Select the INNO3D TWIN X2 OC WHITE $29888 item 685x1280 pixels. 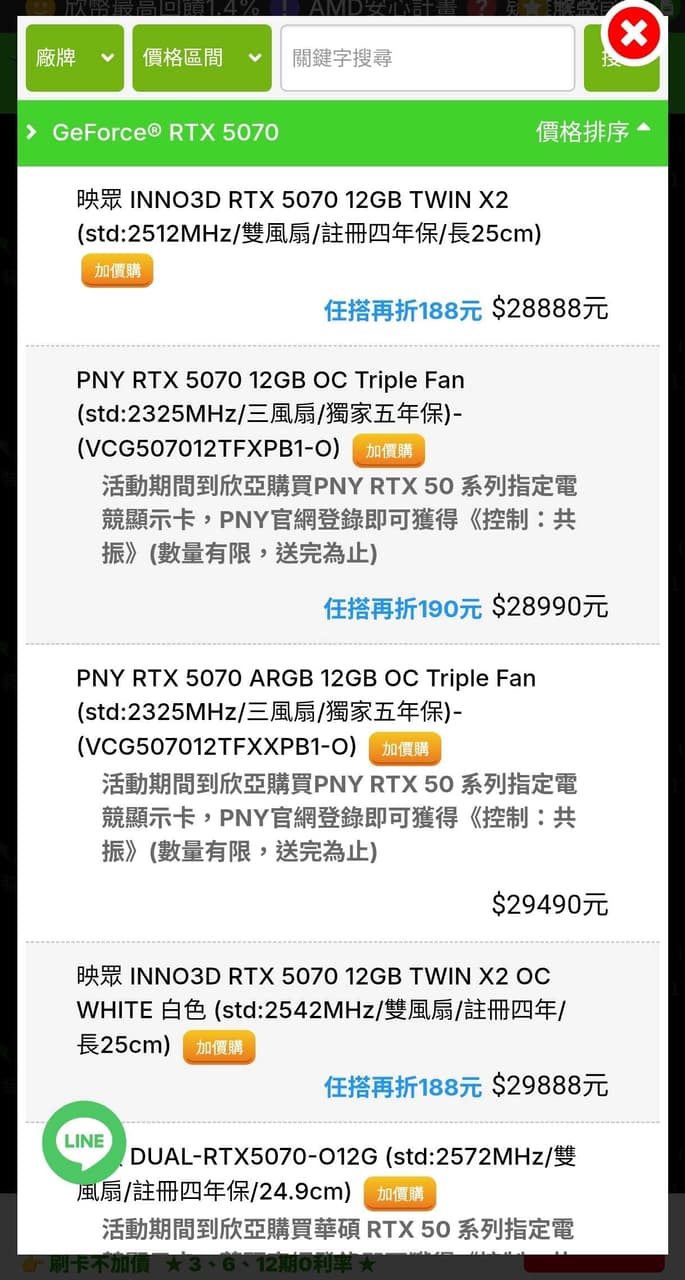[342, 1032]
